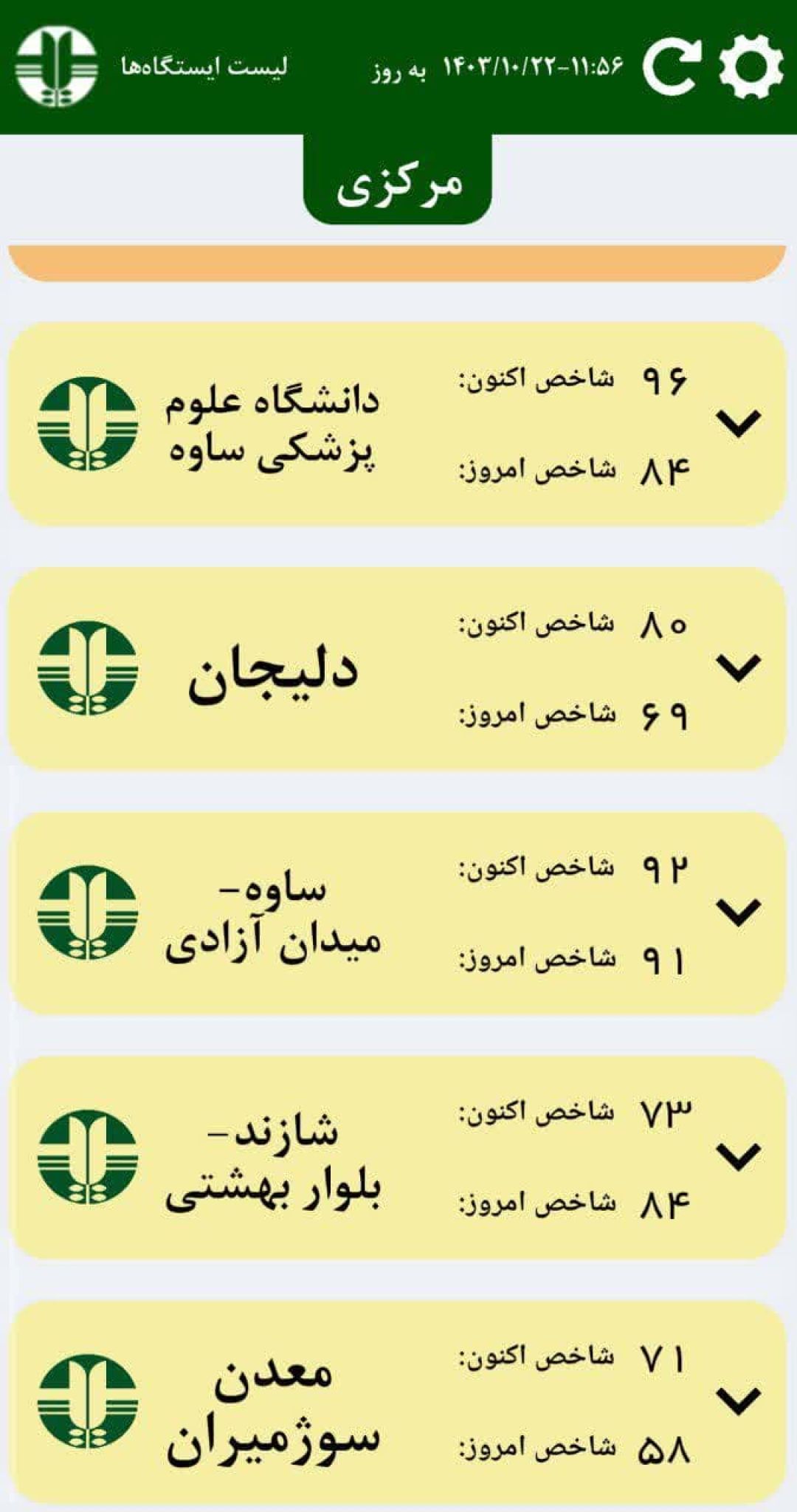This screenshot has height=1512, width=797.
Task: Tap the مرکزی province button
Action: pyautogui.click(x=398, y=180)
